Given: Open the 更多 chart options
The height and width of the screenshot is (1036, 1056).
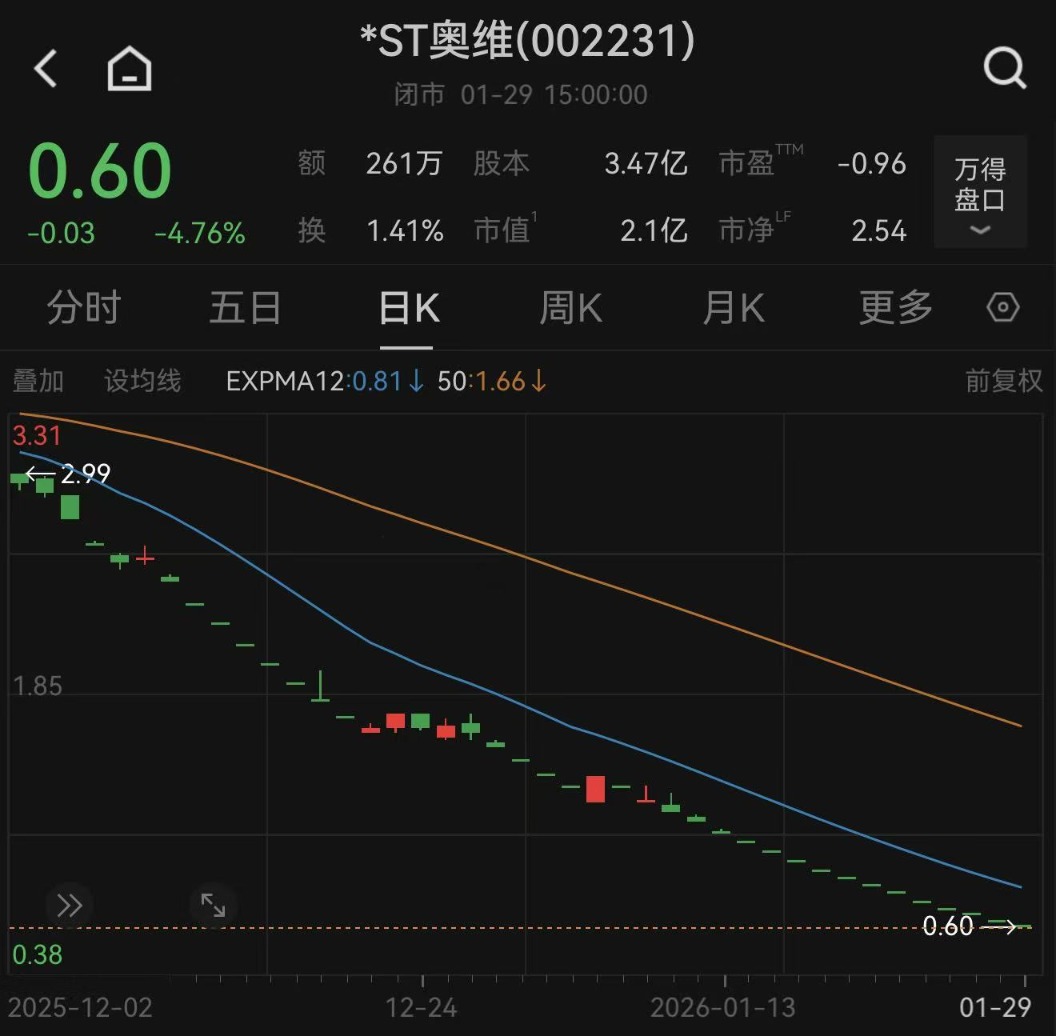Looking at the screenshot, I should [896, 308].
